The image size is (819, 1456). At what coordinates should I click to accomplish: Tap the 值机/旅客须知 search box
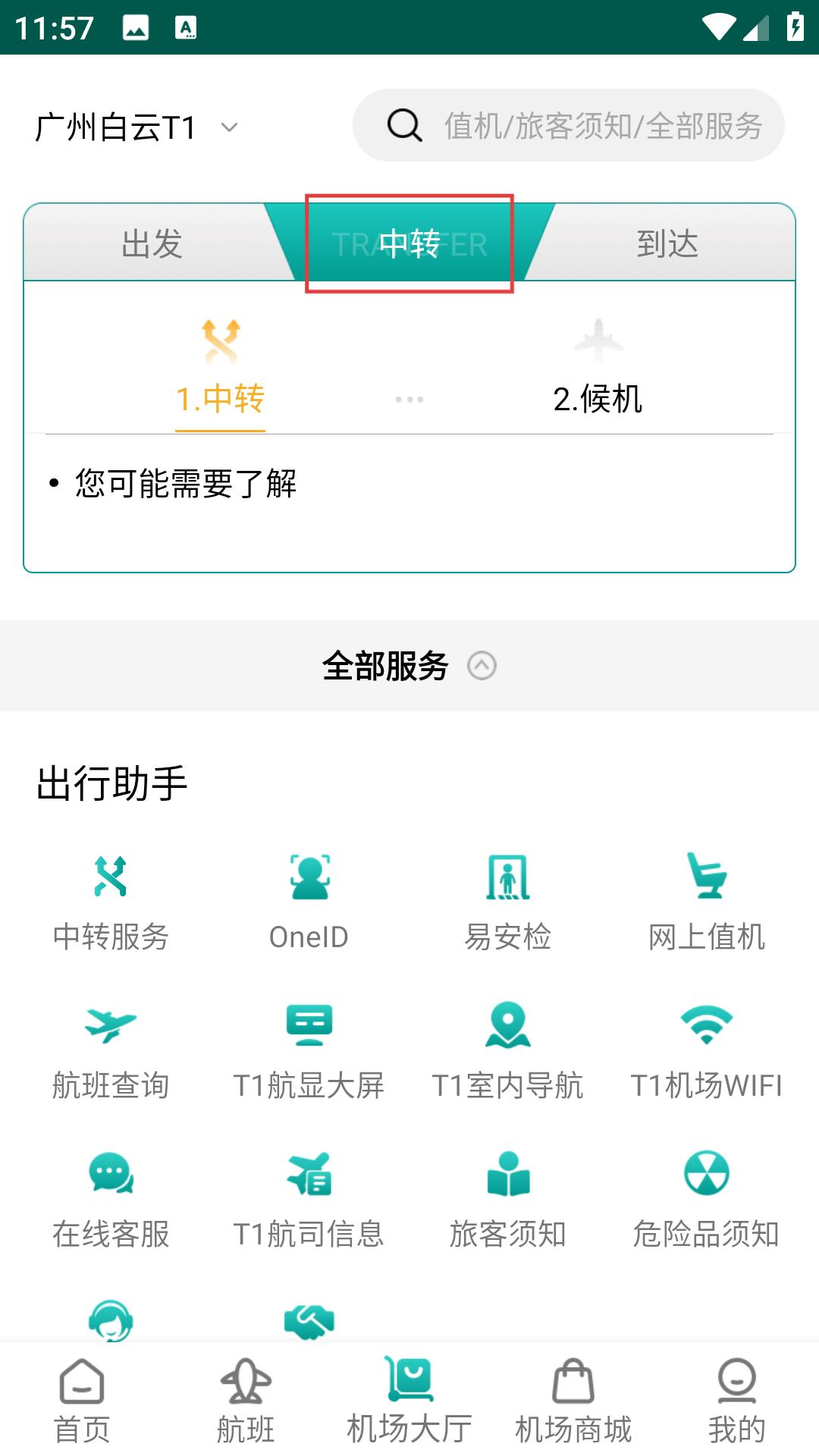pyautogui.click(x=569, y=125)
